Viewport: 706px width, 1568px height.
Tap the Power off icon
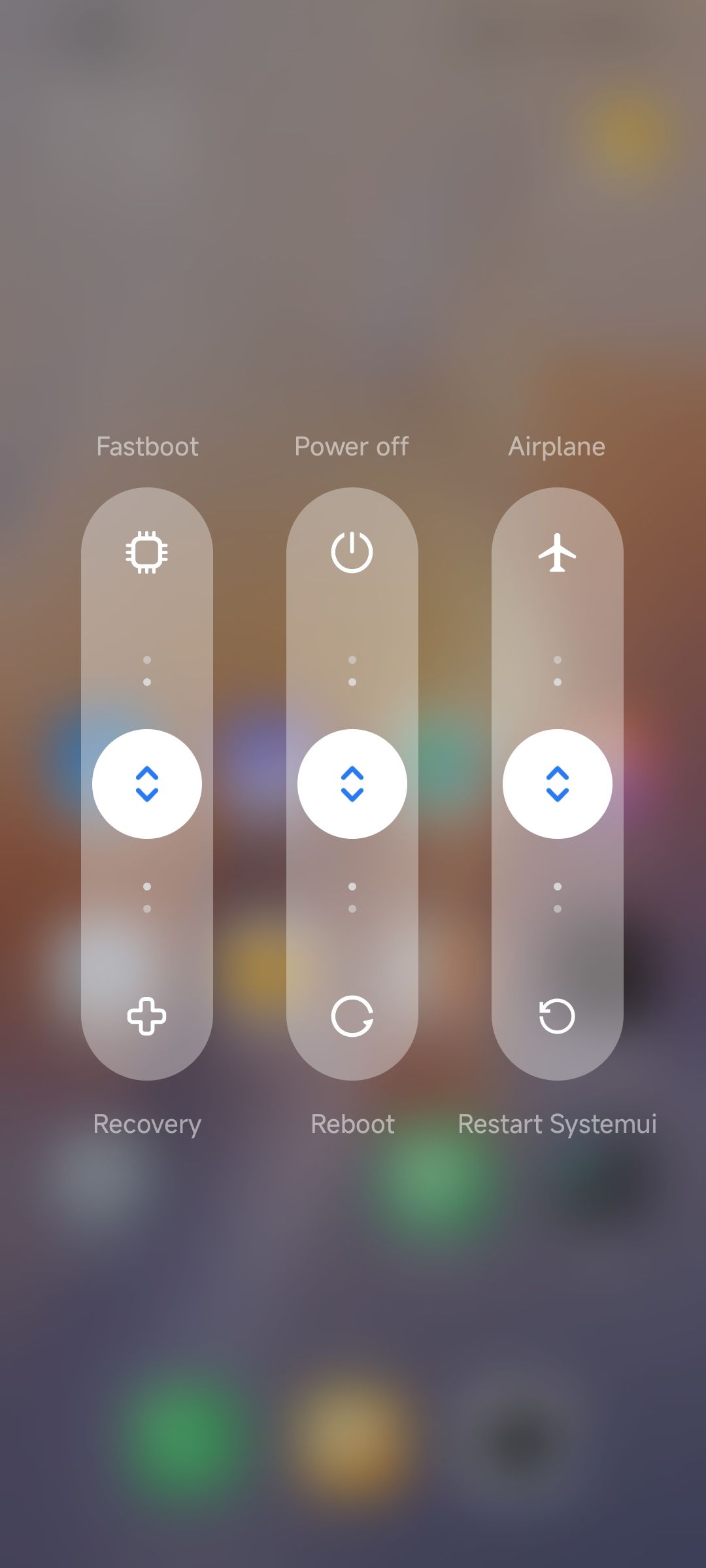point(352,553)
